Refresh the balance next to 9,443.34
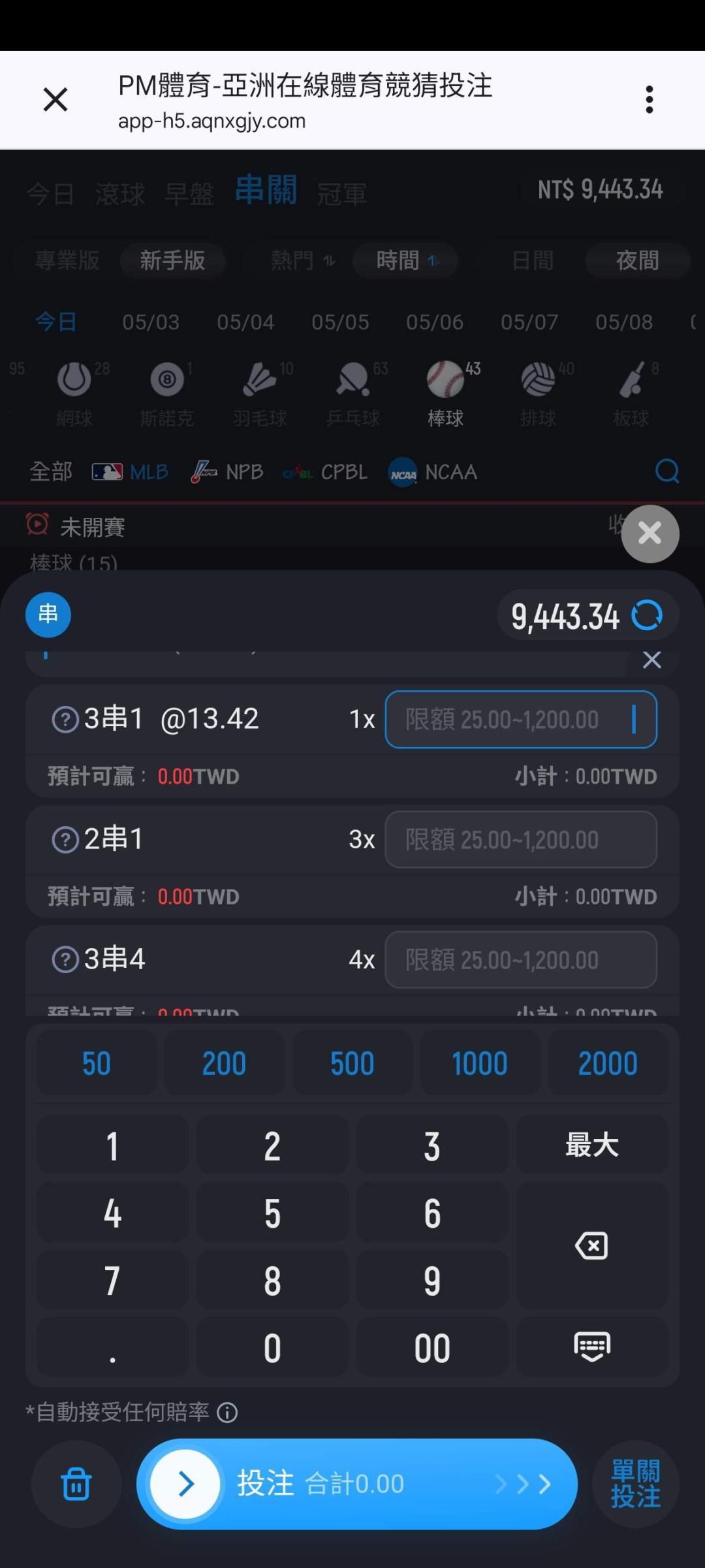The width and height of the screenshot is (705, 1568). (647, 615)
